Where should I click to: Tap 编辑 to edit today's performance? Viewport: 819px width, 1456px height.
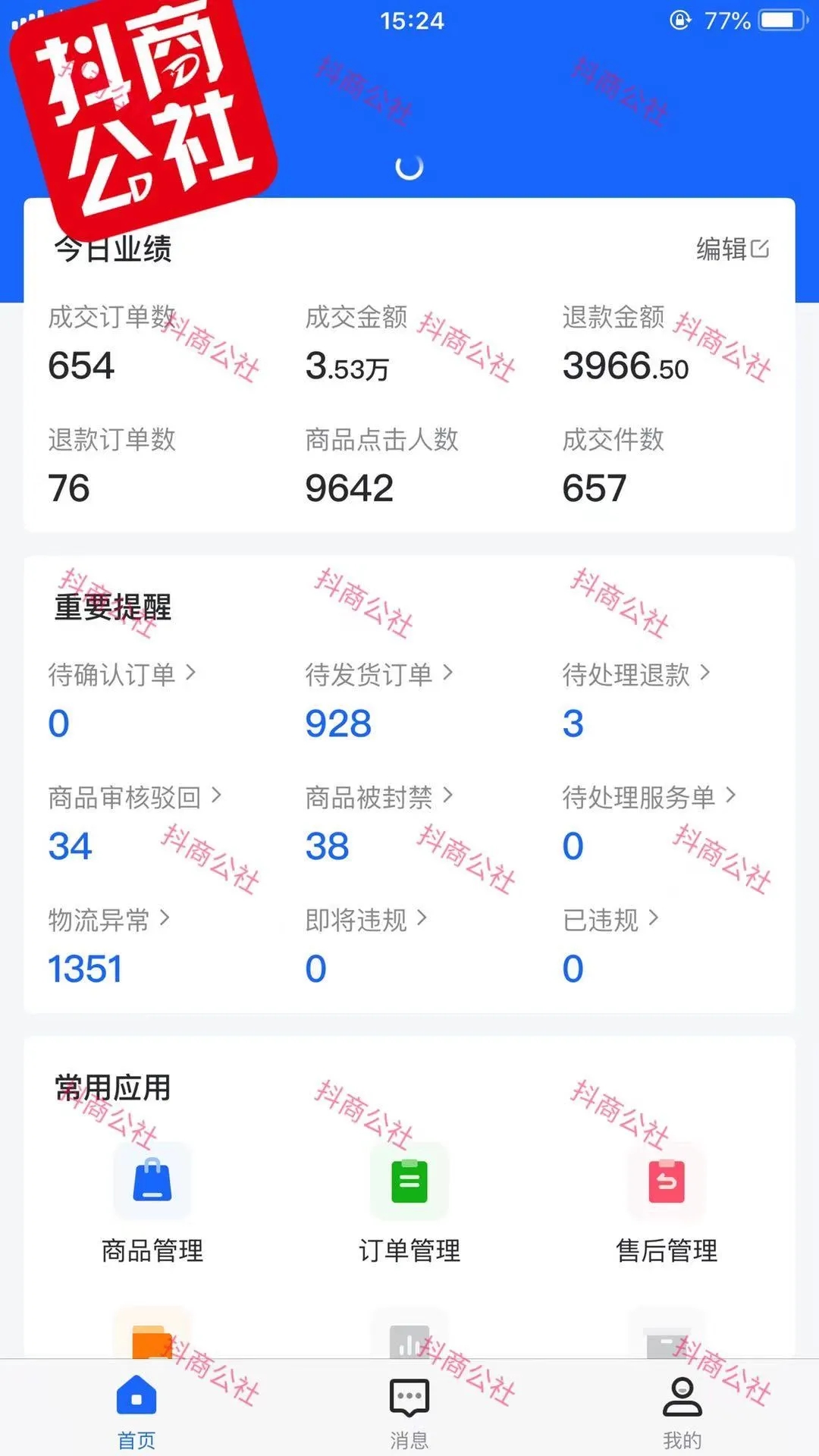point(733,249)
